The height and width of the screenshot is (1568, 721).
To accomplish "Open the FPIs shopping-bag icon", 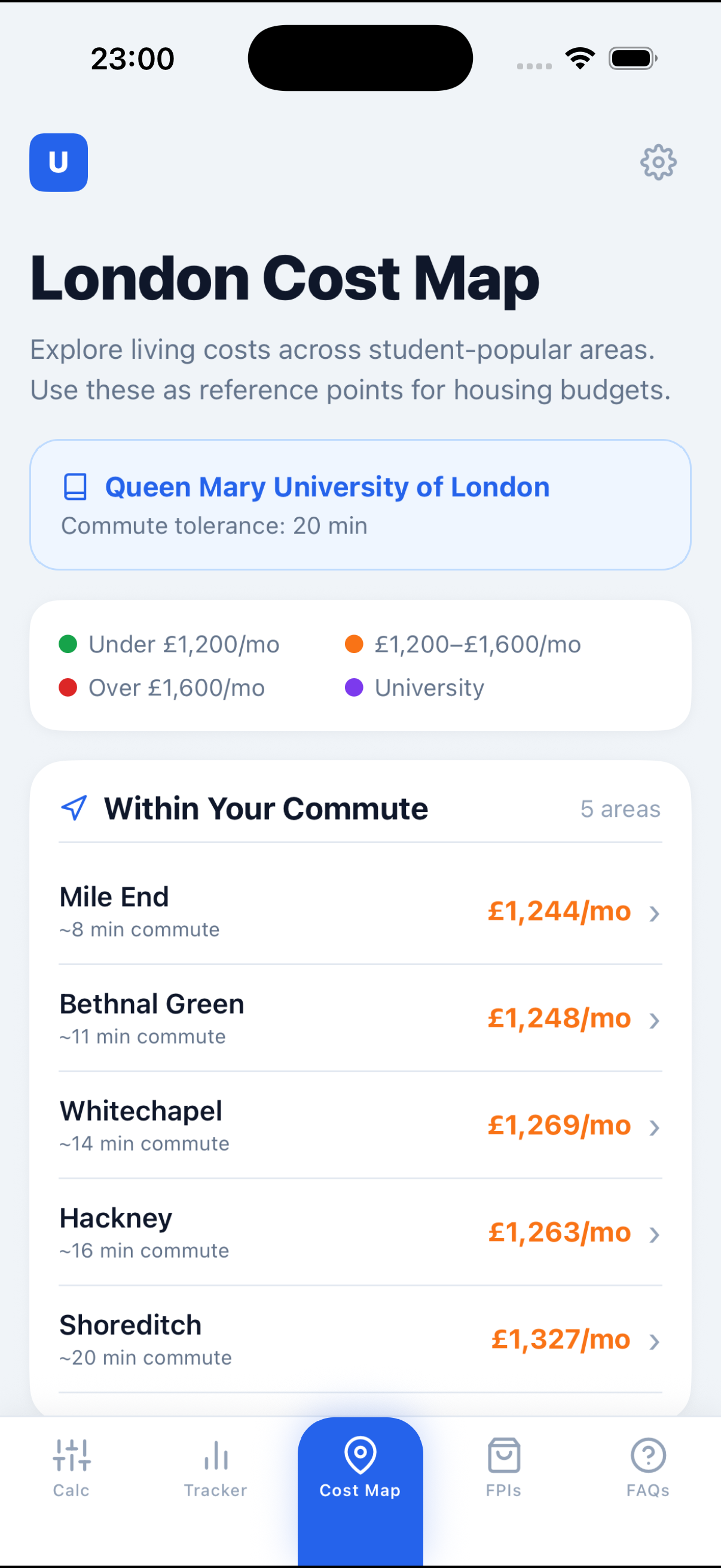I will tap(503, 1454).
